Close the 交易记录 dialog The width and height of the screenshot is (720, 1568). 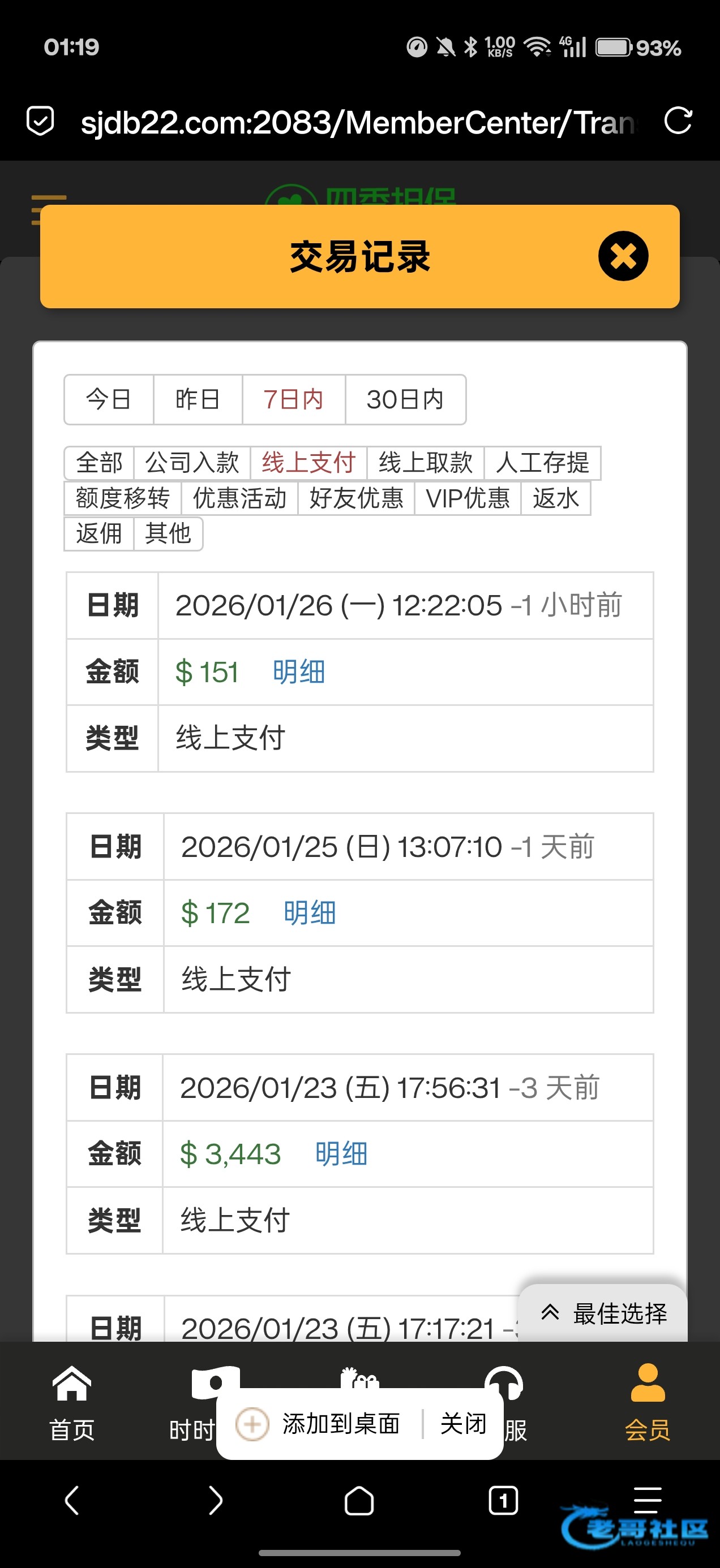point(623,256)
